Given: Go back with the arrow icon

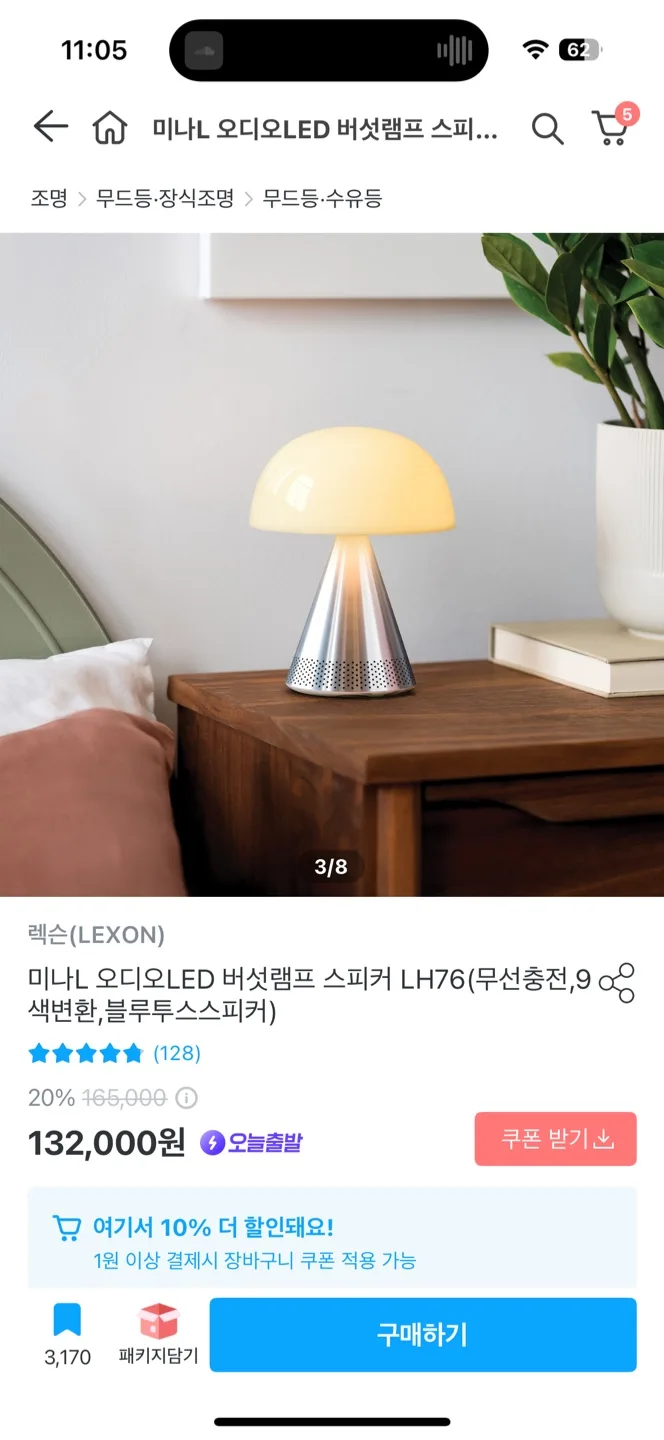Looking at the screenshot, I should click(x=50, y=127).
